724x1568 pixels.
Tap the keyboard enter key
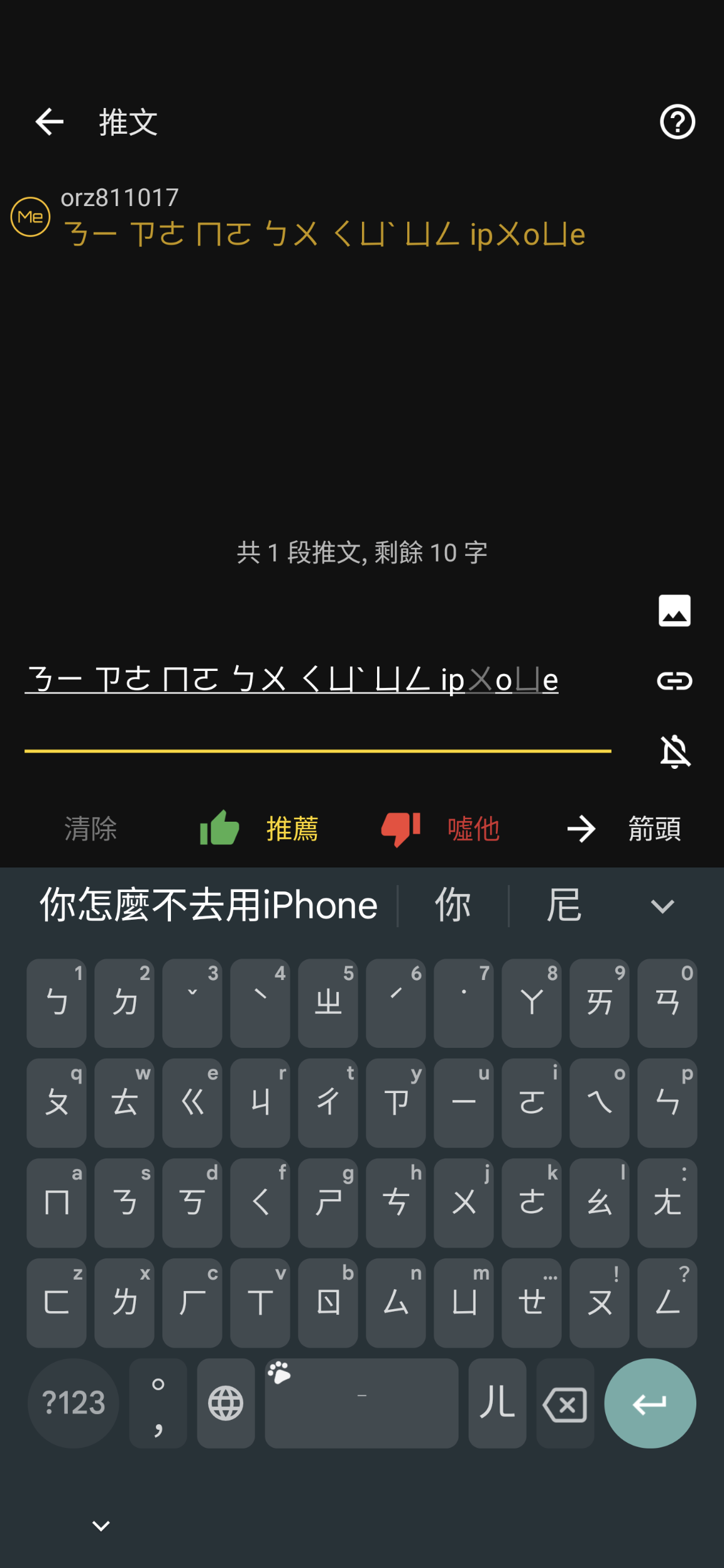tap(649, 1403)
